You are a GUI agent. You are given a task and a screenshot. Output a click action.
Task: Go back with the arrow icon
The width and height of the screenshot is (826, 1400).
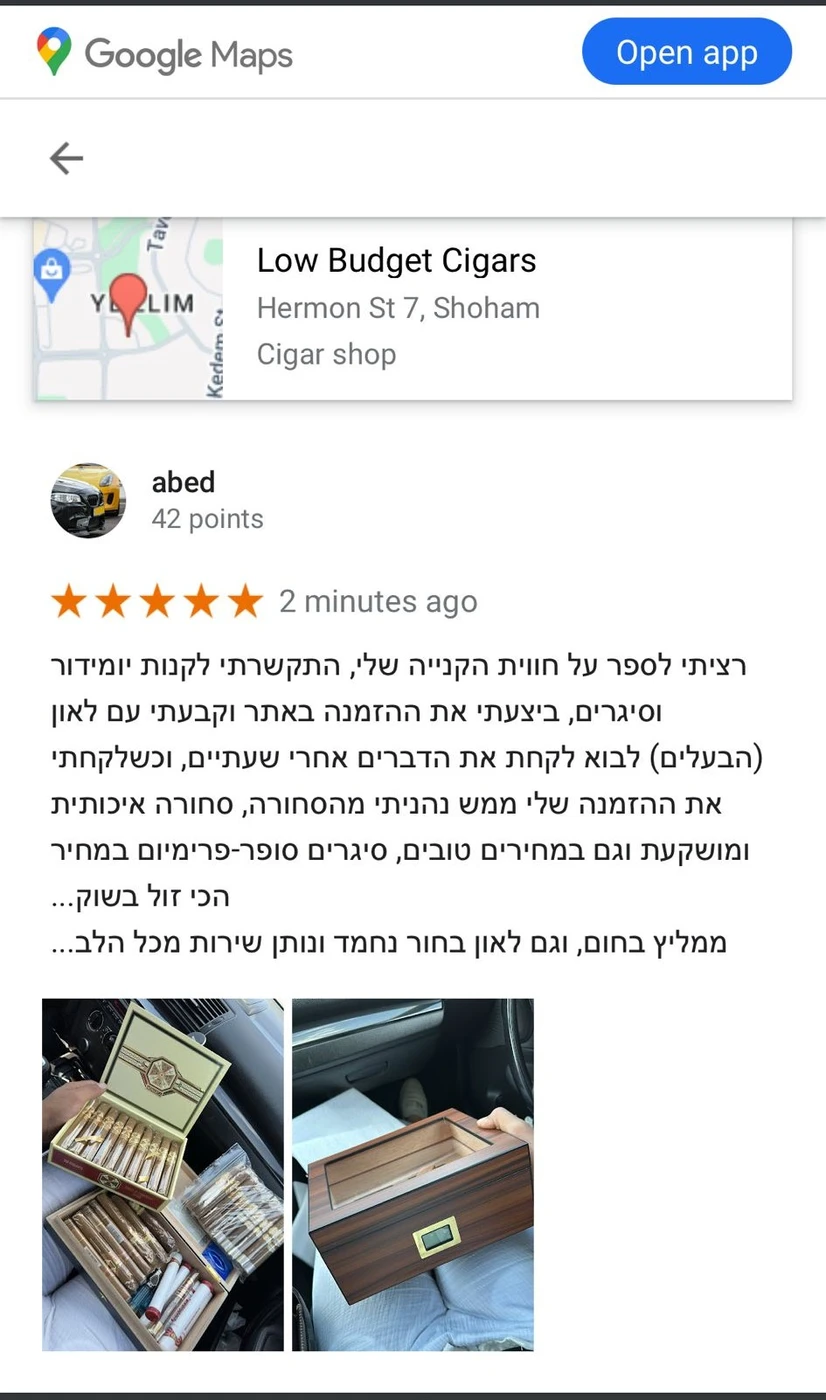tap(66, 158)
